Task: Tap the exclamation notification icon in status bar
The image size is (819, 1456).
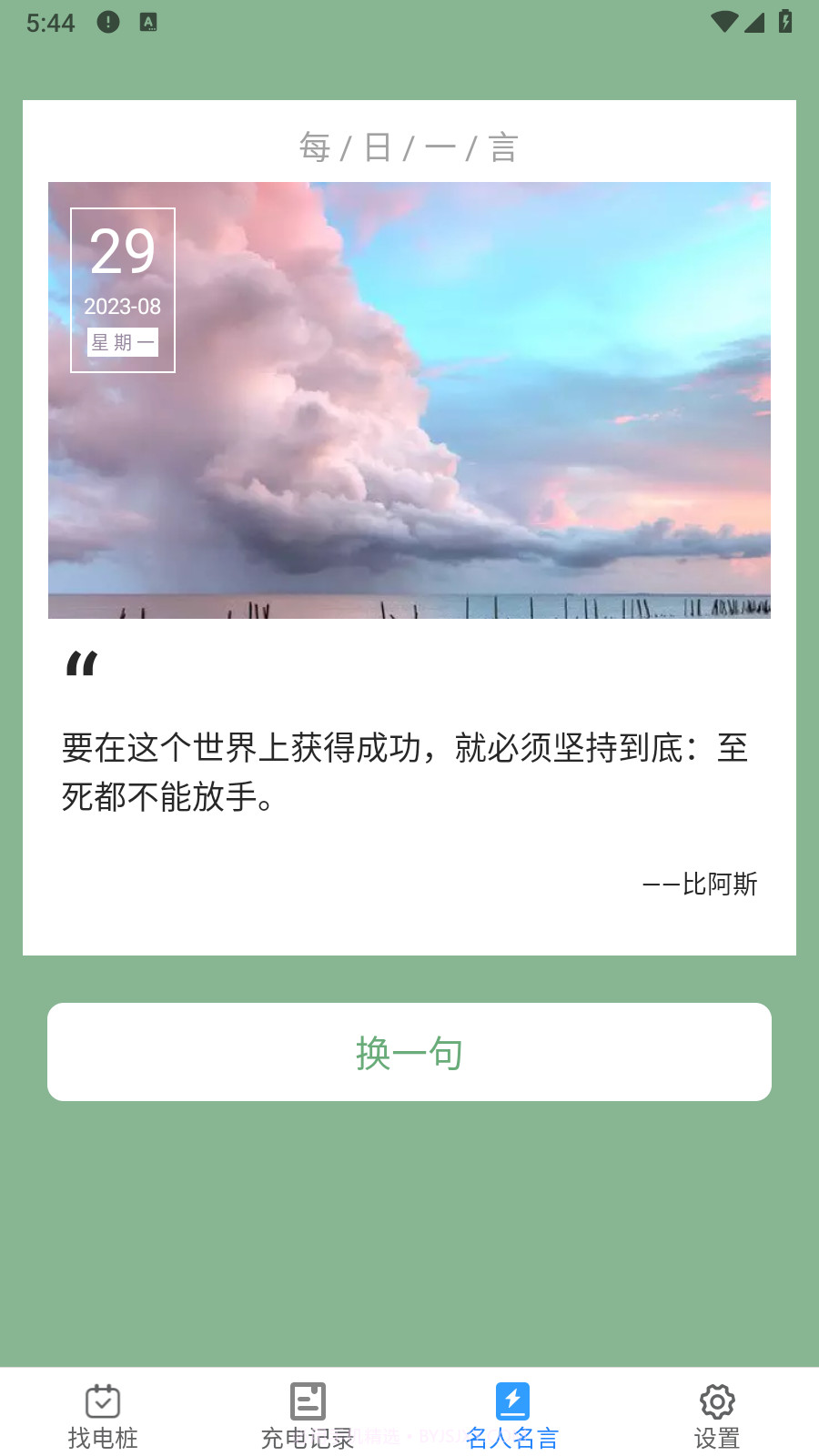Action: [x=108, y=23]
